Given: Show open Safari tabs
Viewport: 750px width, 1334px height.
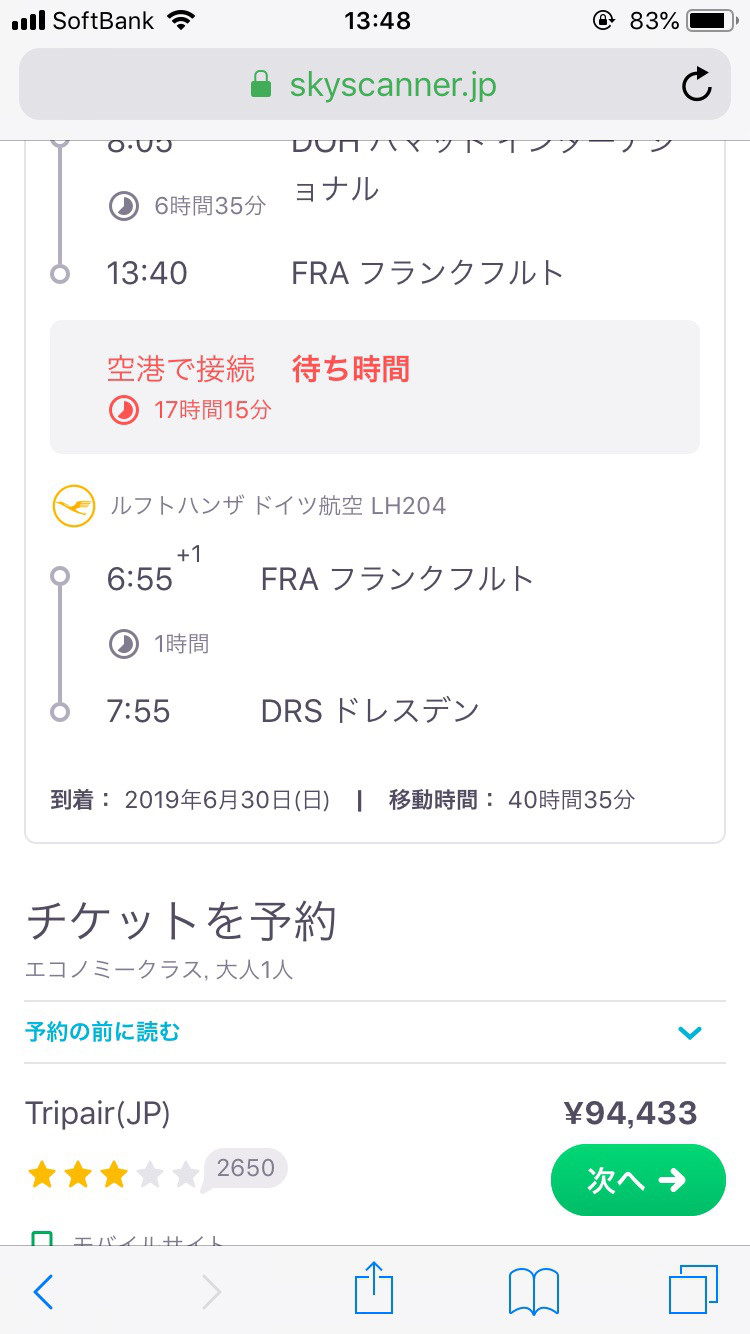Looking at the screenshot, I should point(693,1290).
